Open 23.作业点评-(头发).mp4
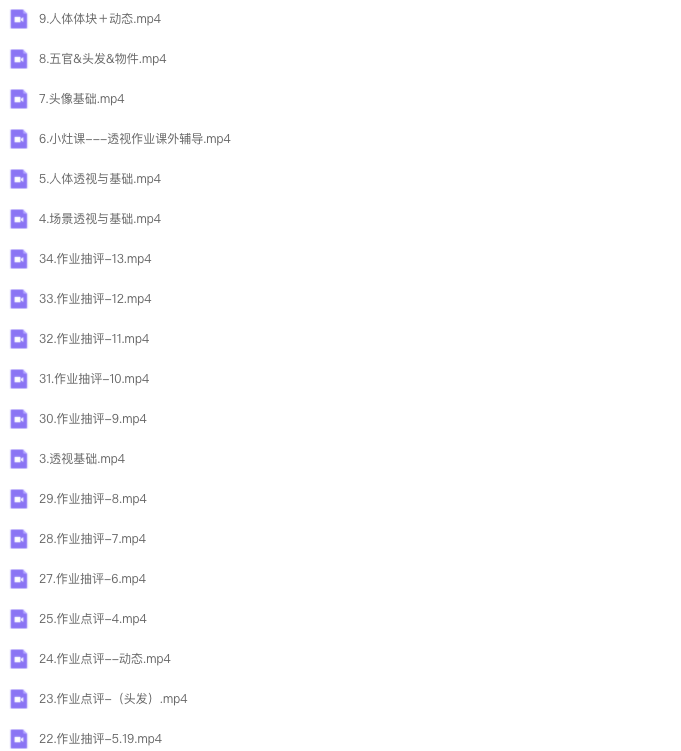The image size is (681, 751). 112,699
